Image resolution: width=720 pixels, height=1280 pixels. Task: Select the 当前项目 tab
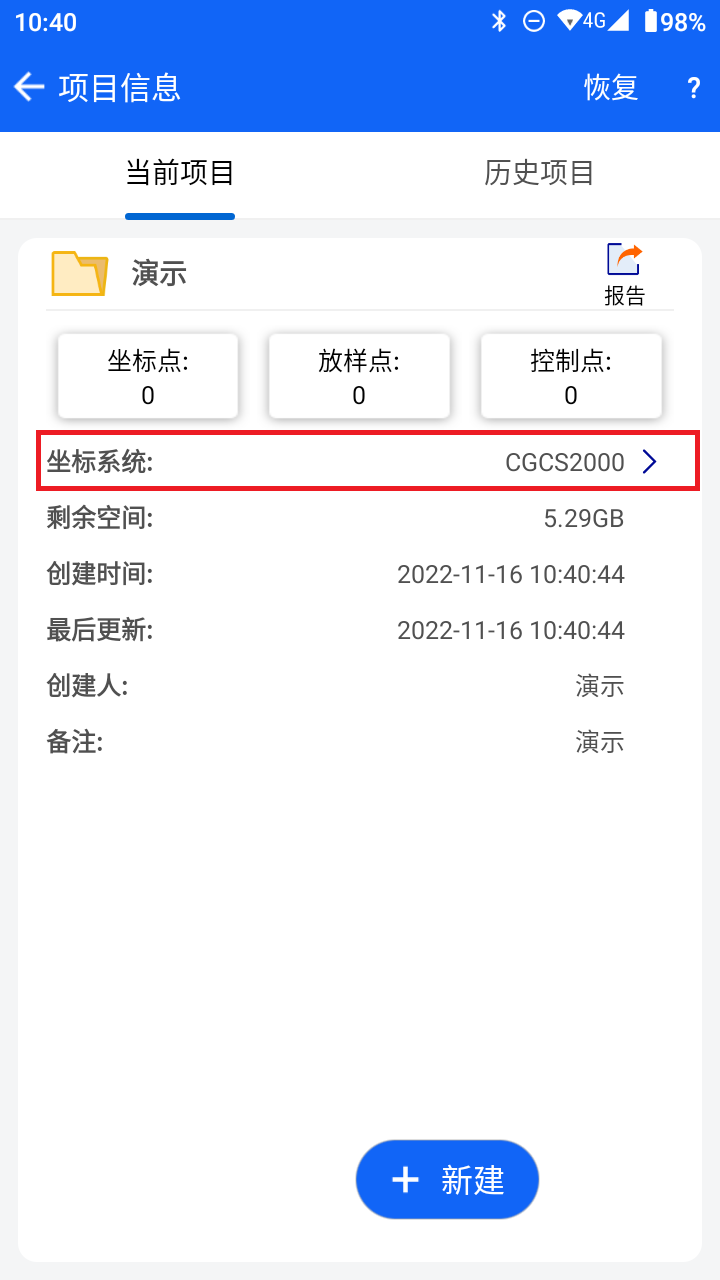pos(180,173)
